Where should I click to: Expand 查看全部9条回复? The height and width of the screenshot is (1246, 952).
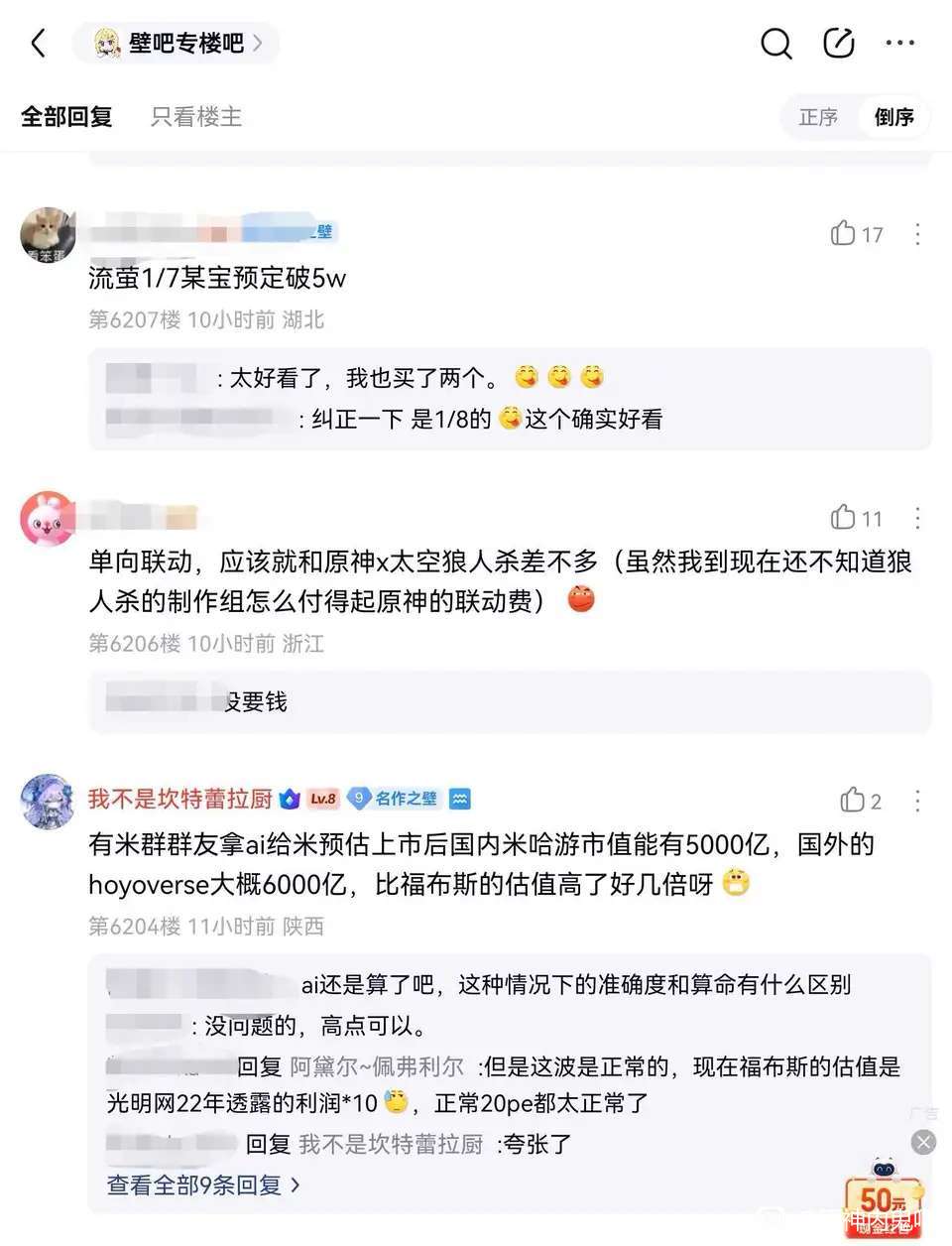coord(203,1184)
